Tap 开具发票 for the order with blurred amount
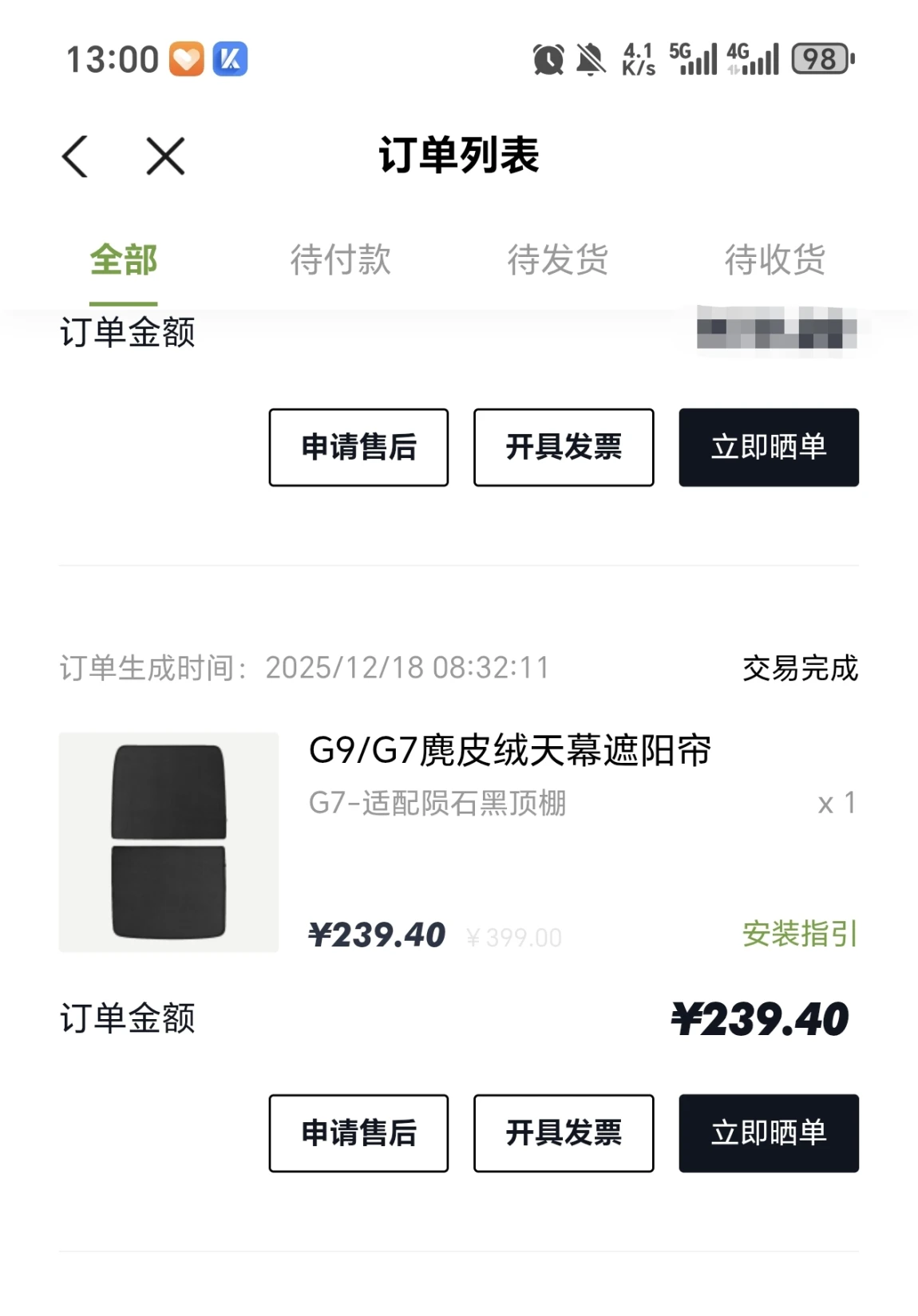918x1316 pixels. click(x=564, y=447)
